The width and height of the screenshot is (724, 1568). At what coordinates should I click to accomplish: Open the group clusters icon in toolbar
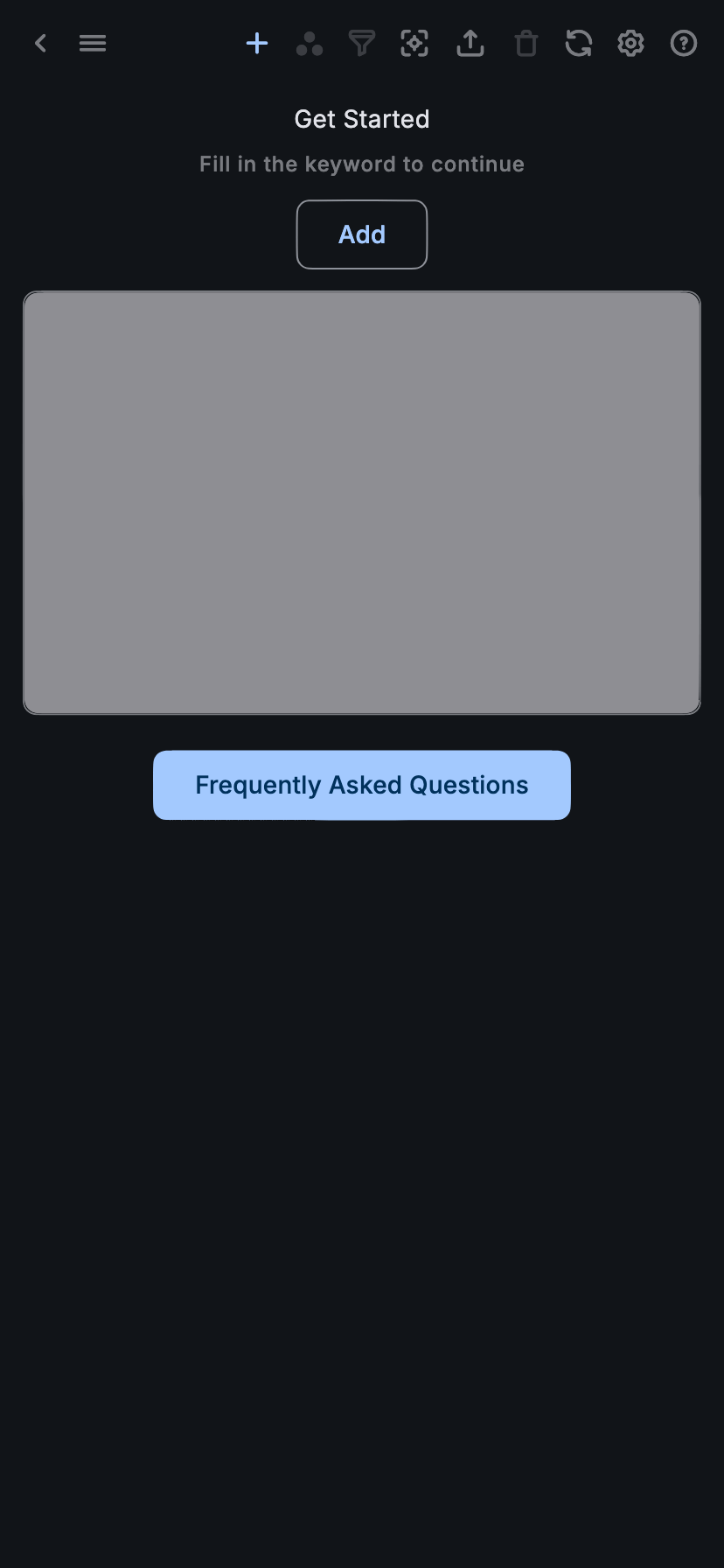(310, 43)
